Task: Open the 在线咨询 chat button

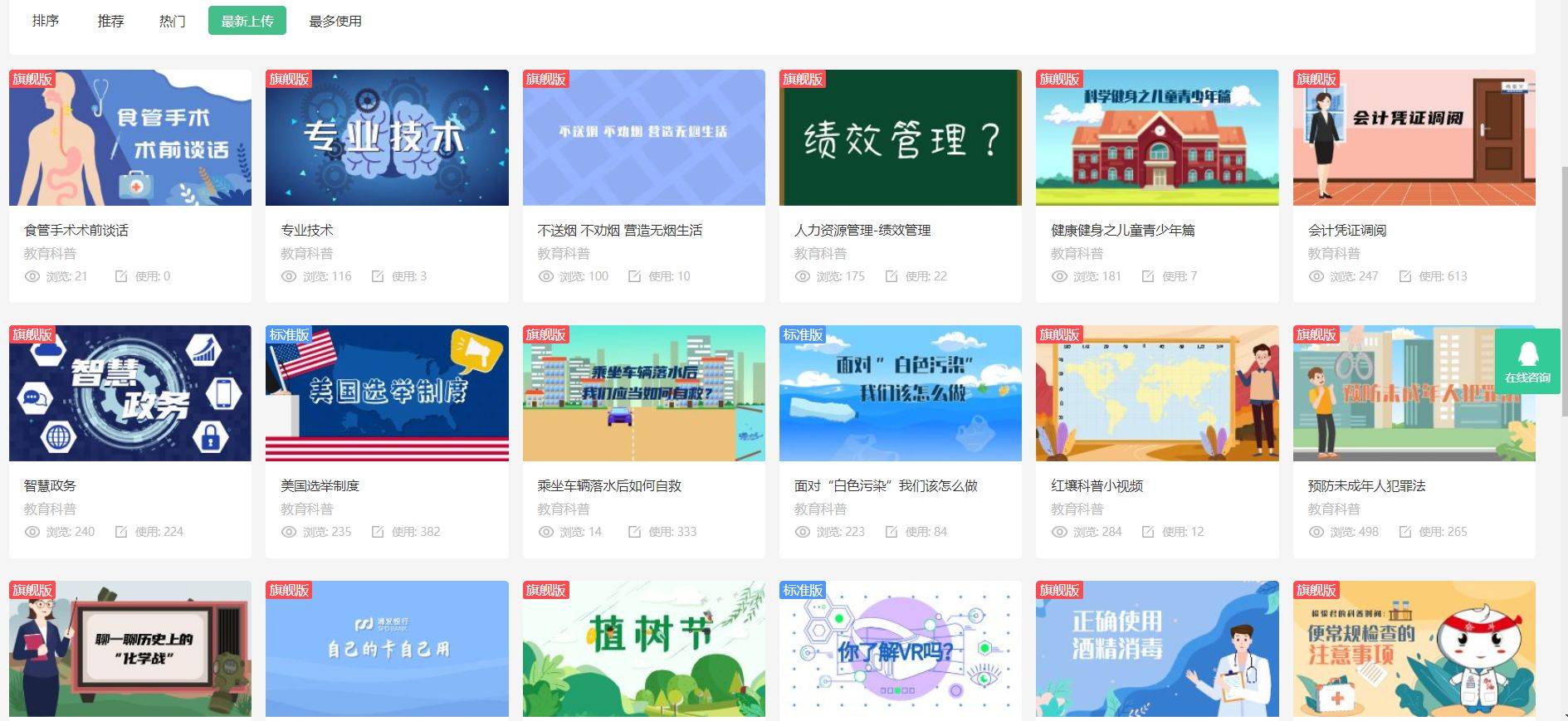Action: click(1526, 362)
